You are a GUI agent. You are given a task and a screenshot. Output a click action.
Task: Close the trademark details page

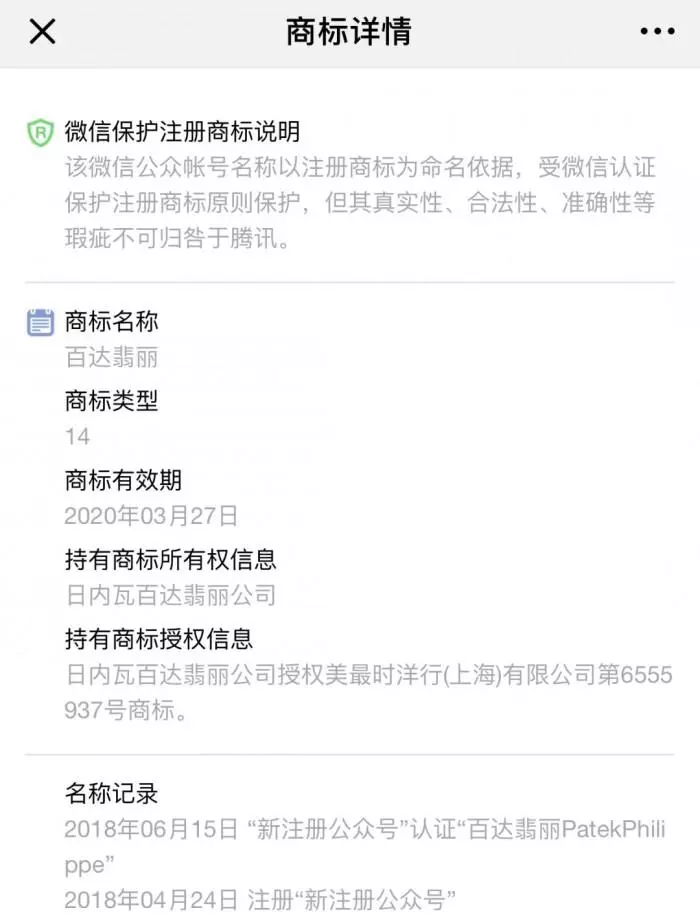click(42, 32)
